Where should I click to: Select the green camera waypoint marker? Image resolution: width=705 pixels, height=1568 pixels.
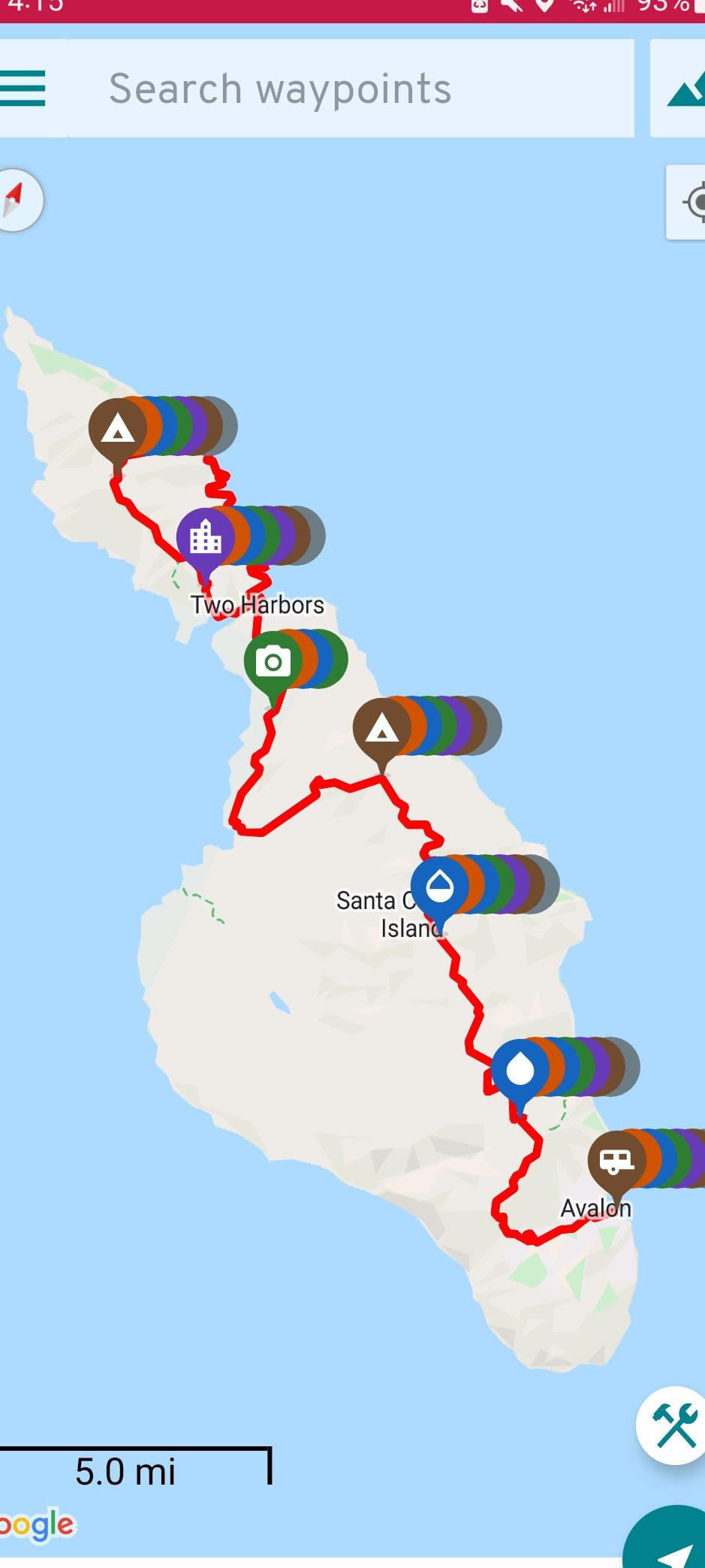click(273, 663)
